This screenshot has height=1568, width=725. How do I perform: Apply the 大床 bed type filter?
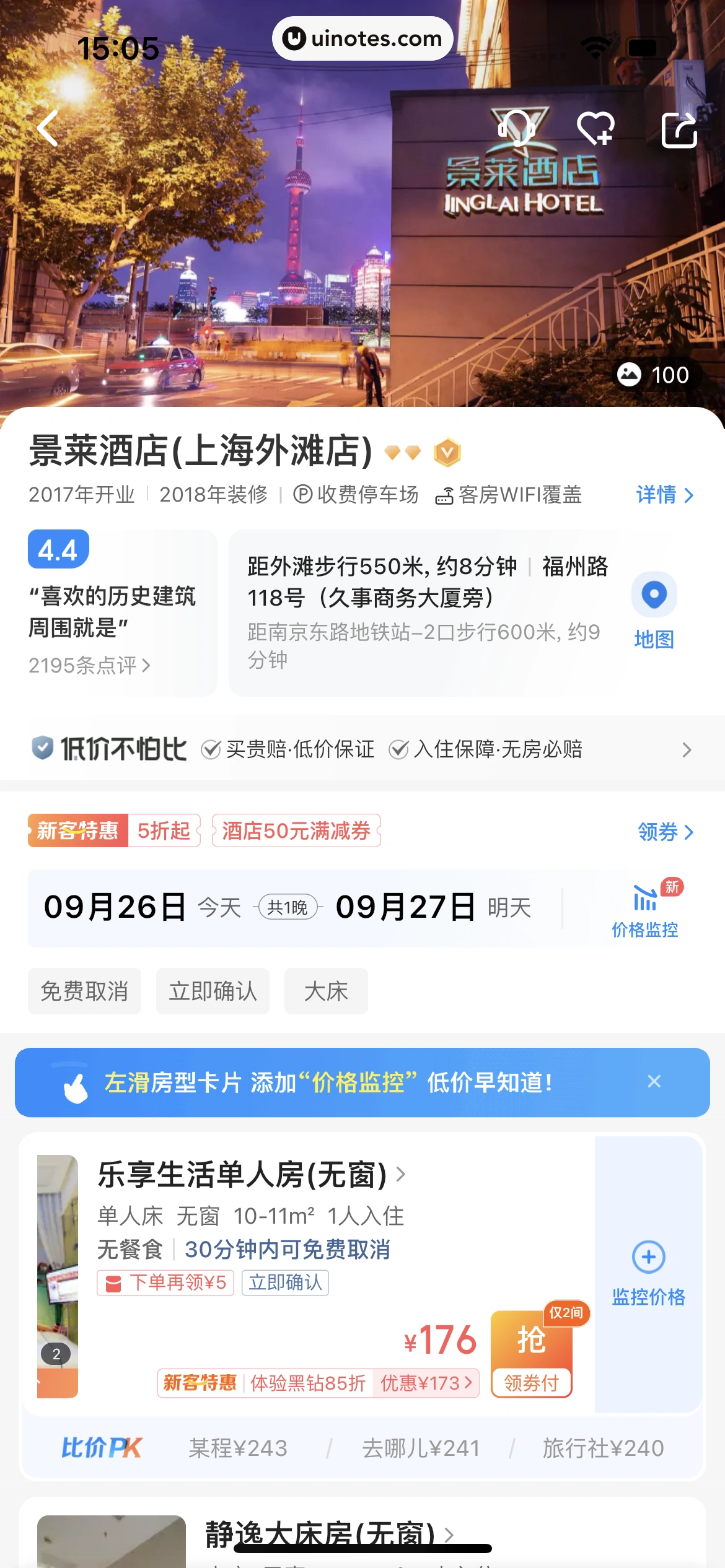pyautogui.click(x=326, y=991)
